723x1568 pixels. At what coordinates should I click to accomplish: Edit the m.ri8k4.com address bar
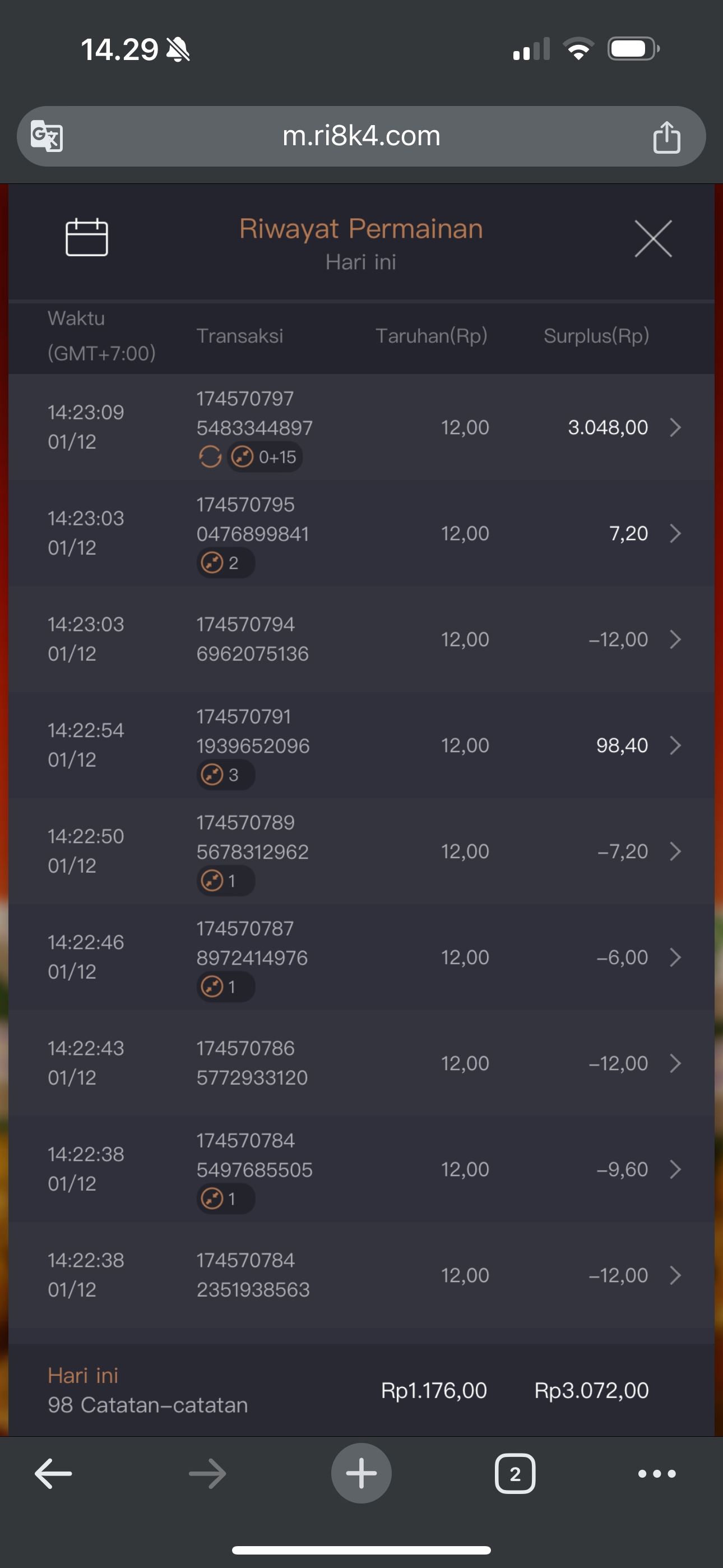(x=361, y=136)
